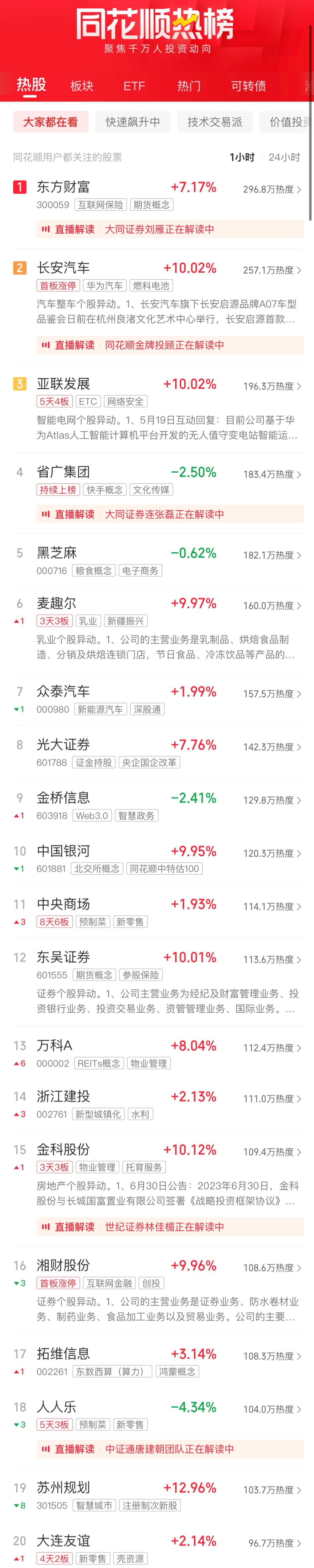Open stock 东方财富 details

(63, 187)
